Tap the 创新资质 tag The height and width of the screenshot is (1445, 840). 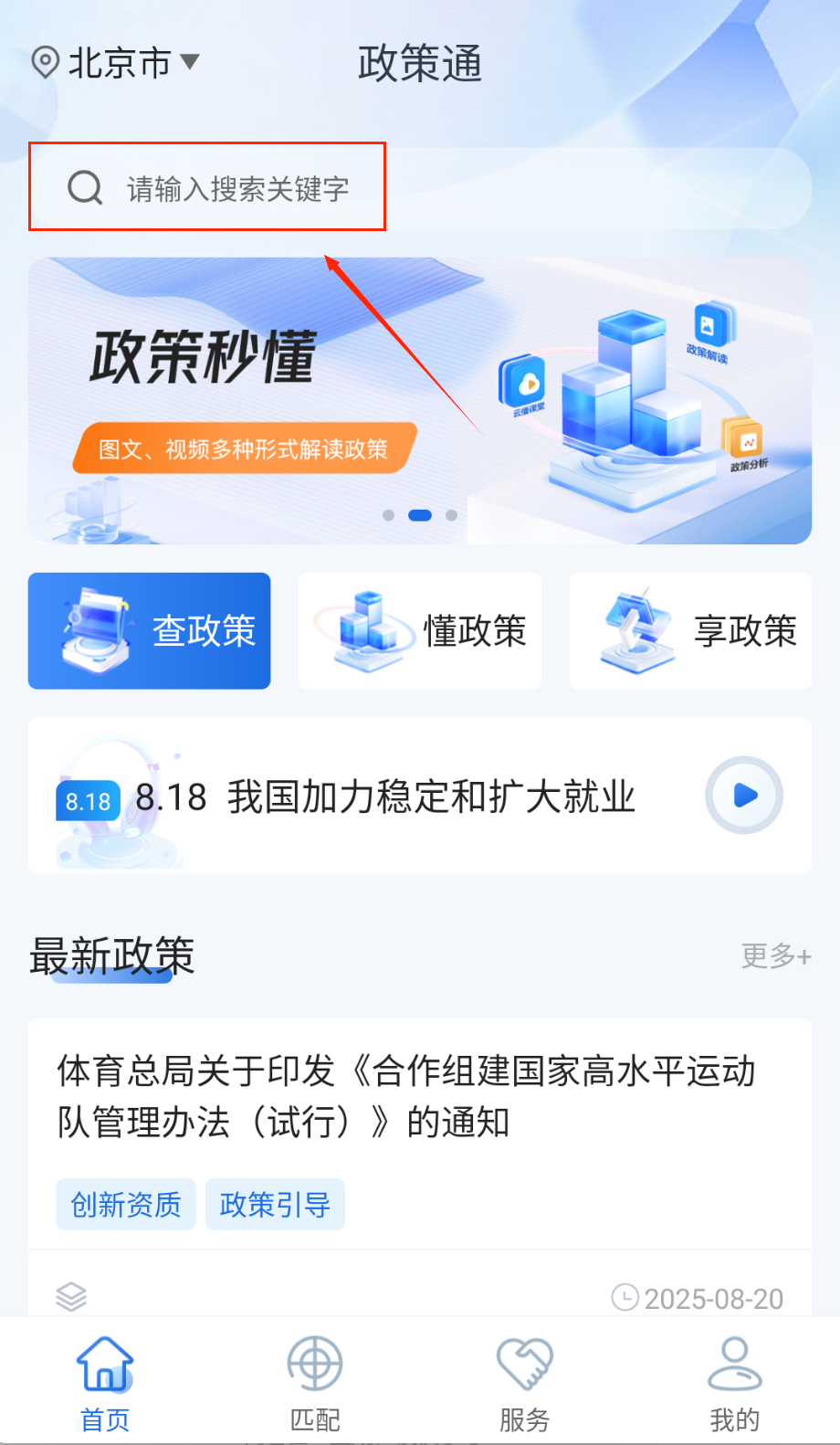(126, 1205)
